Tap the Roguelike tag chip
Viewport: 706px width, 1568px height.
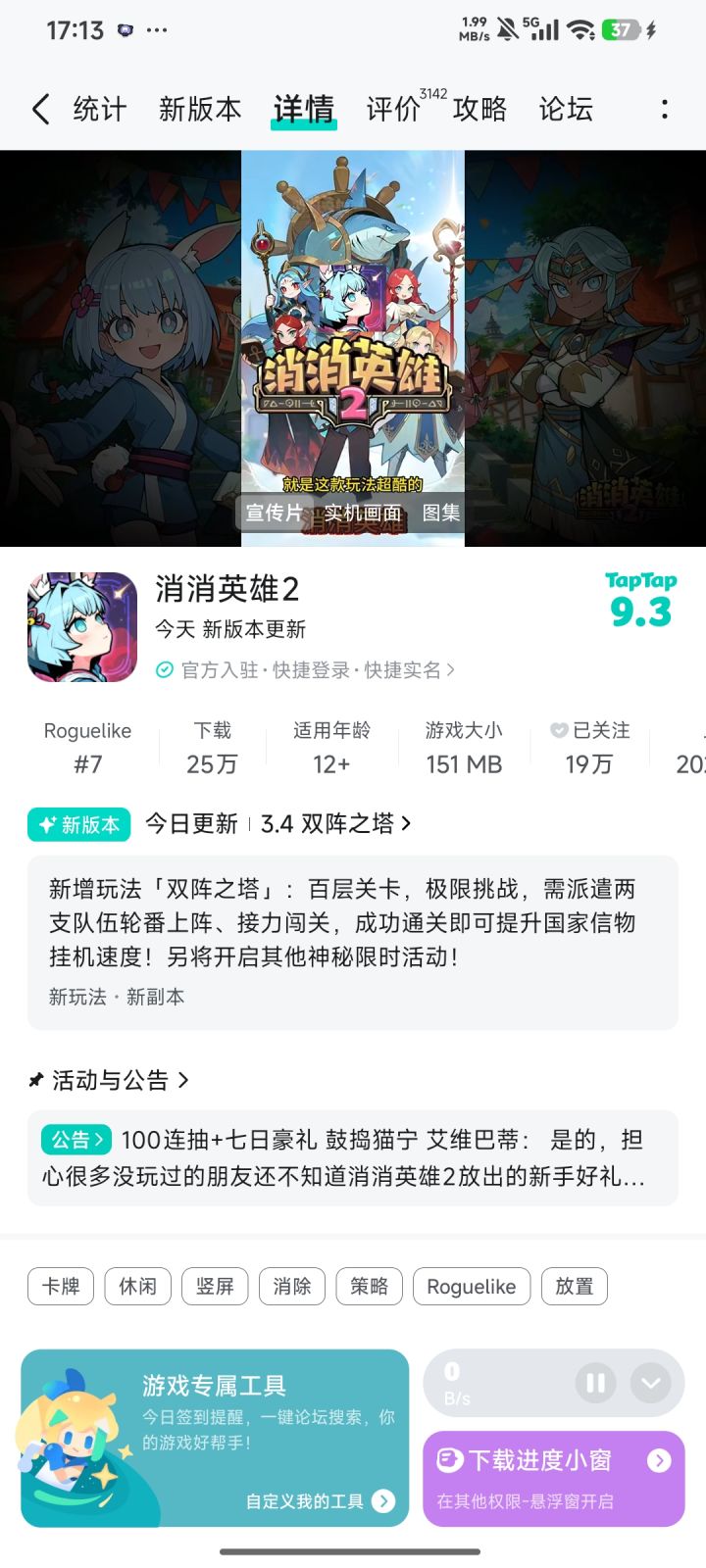472,1286
